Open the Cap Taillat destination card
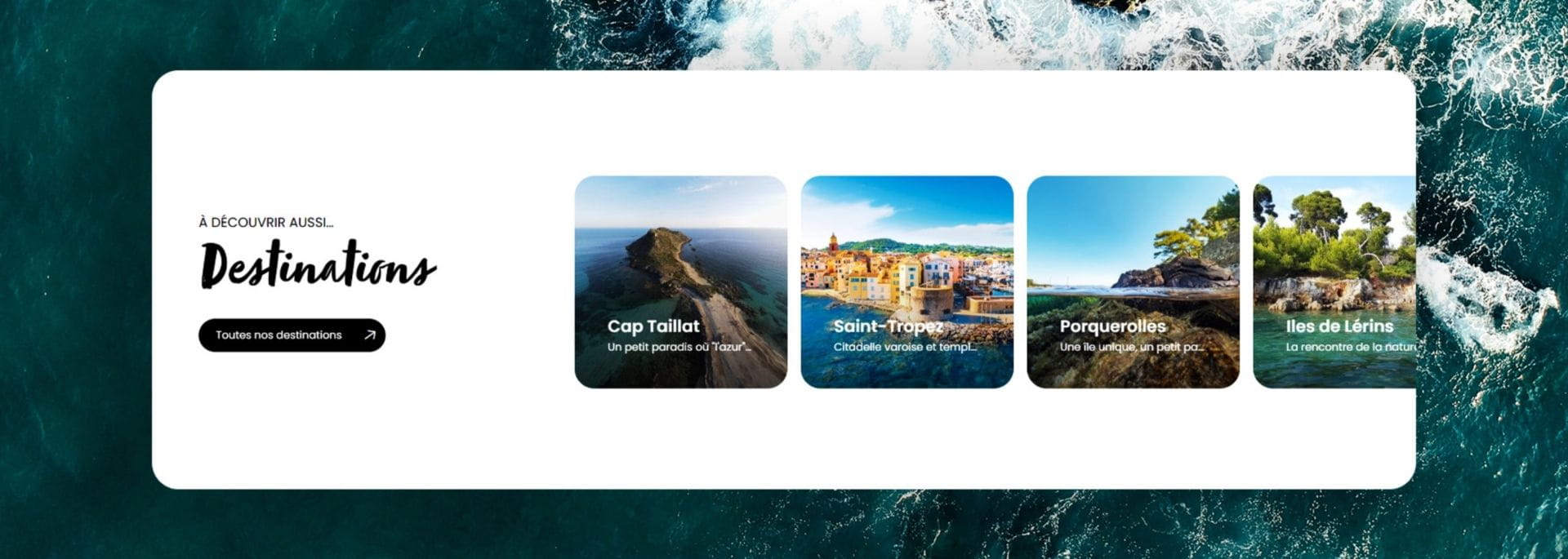The image size is (1568, 559). [x=680, y=282]
